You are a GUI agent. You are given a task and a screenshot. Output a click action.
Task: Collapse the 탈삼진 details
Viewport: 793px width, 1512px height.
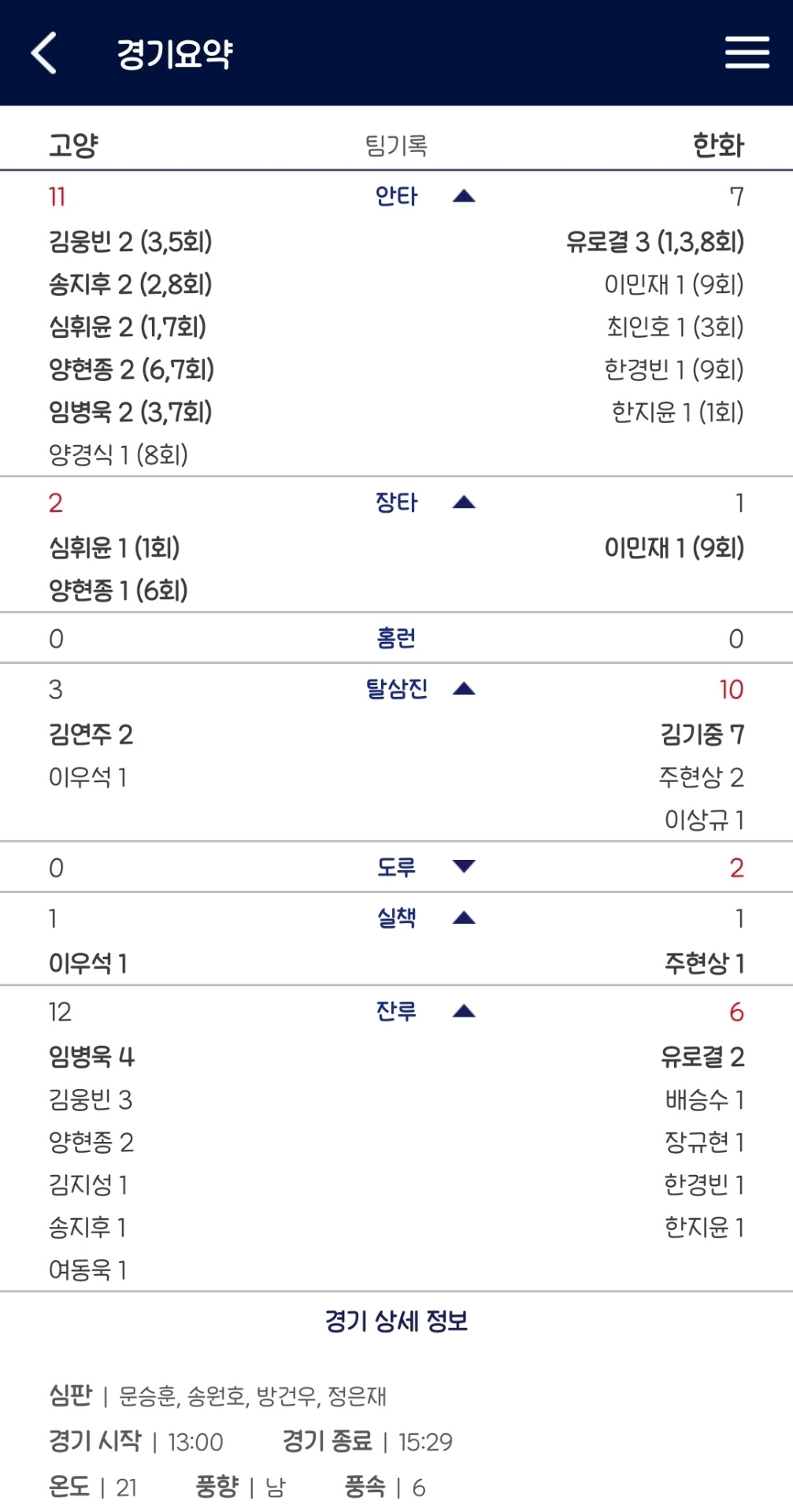(464, 689)
